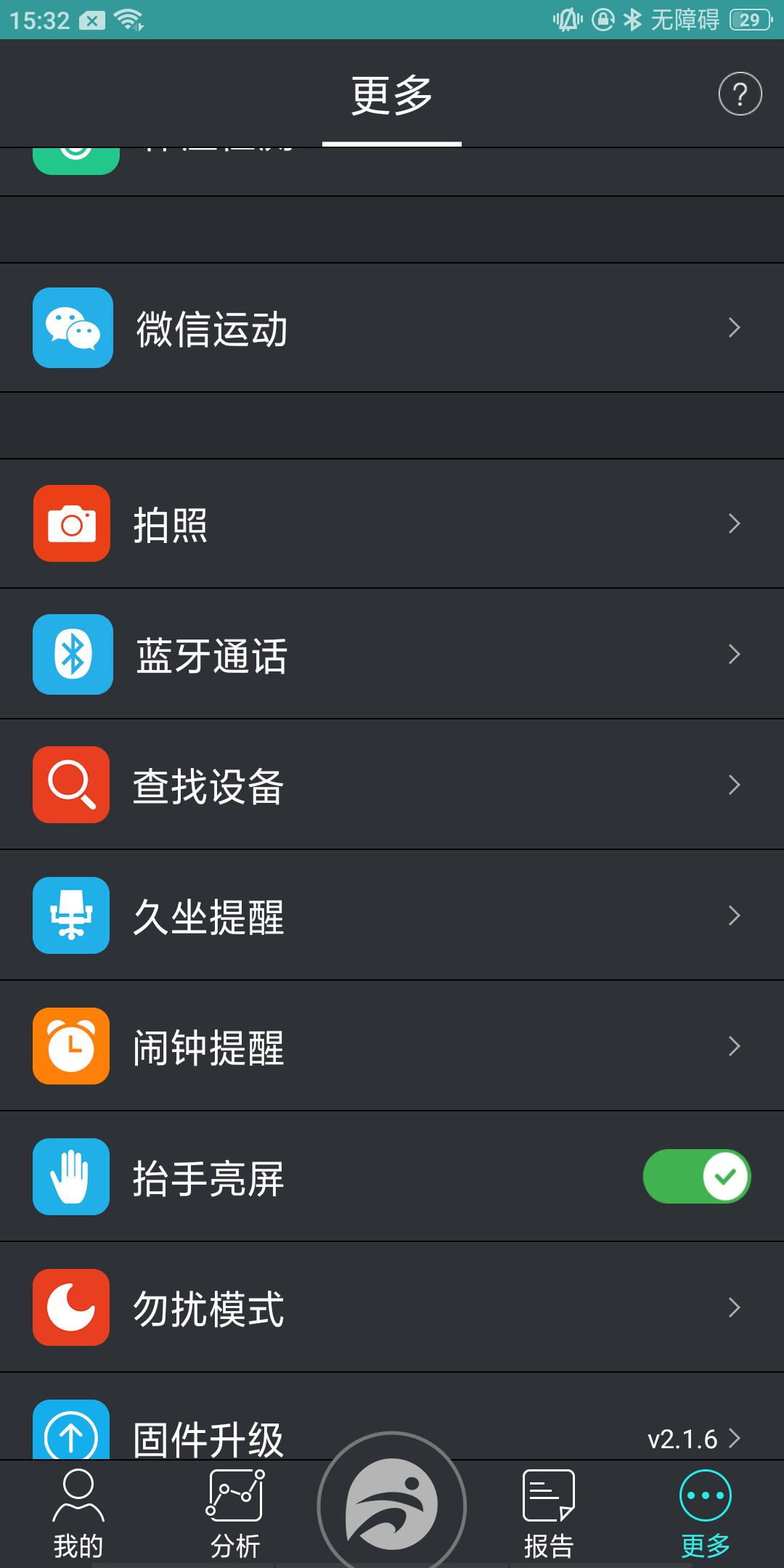Image resolution: width=784 pixels, height=1568 pixels.
Task: Open 闹钟提醒 alarm settings
Action: tap(392, 1047)
